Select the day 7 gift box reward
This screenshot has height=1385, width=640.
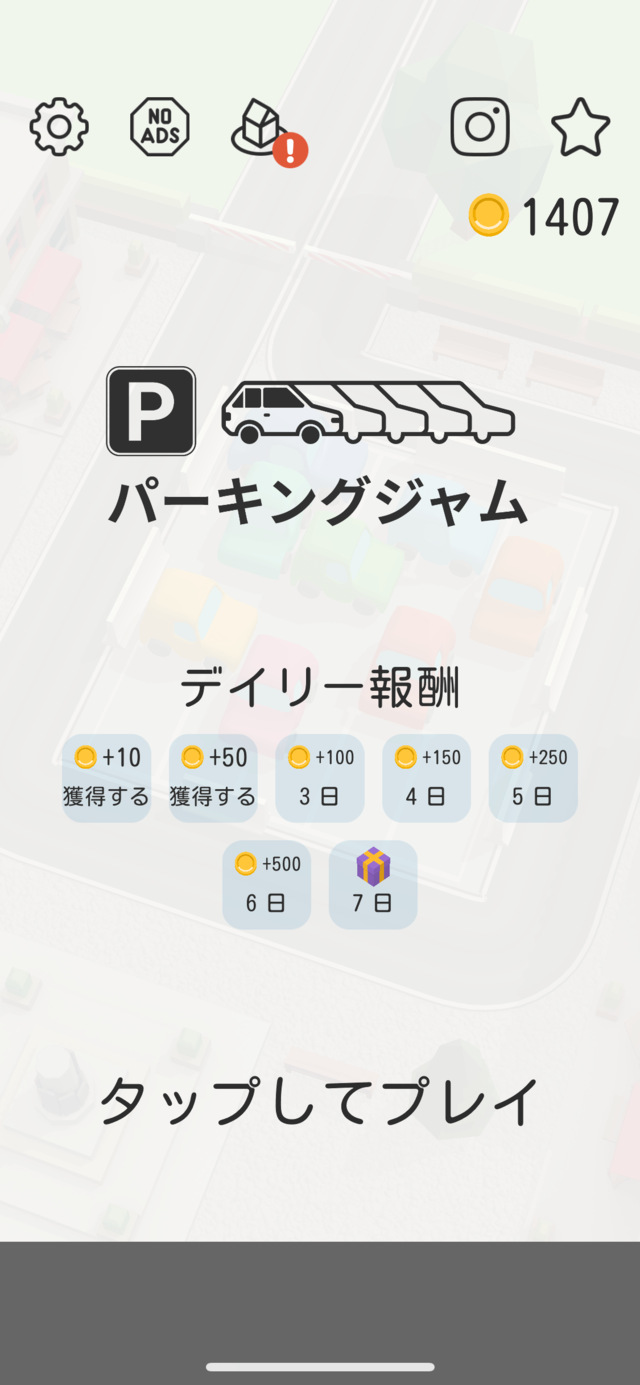point(373,884)
